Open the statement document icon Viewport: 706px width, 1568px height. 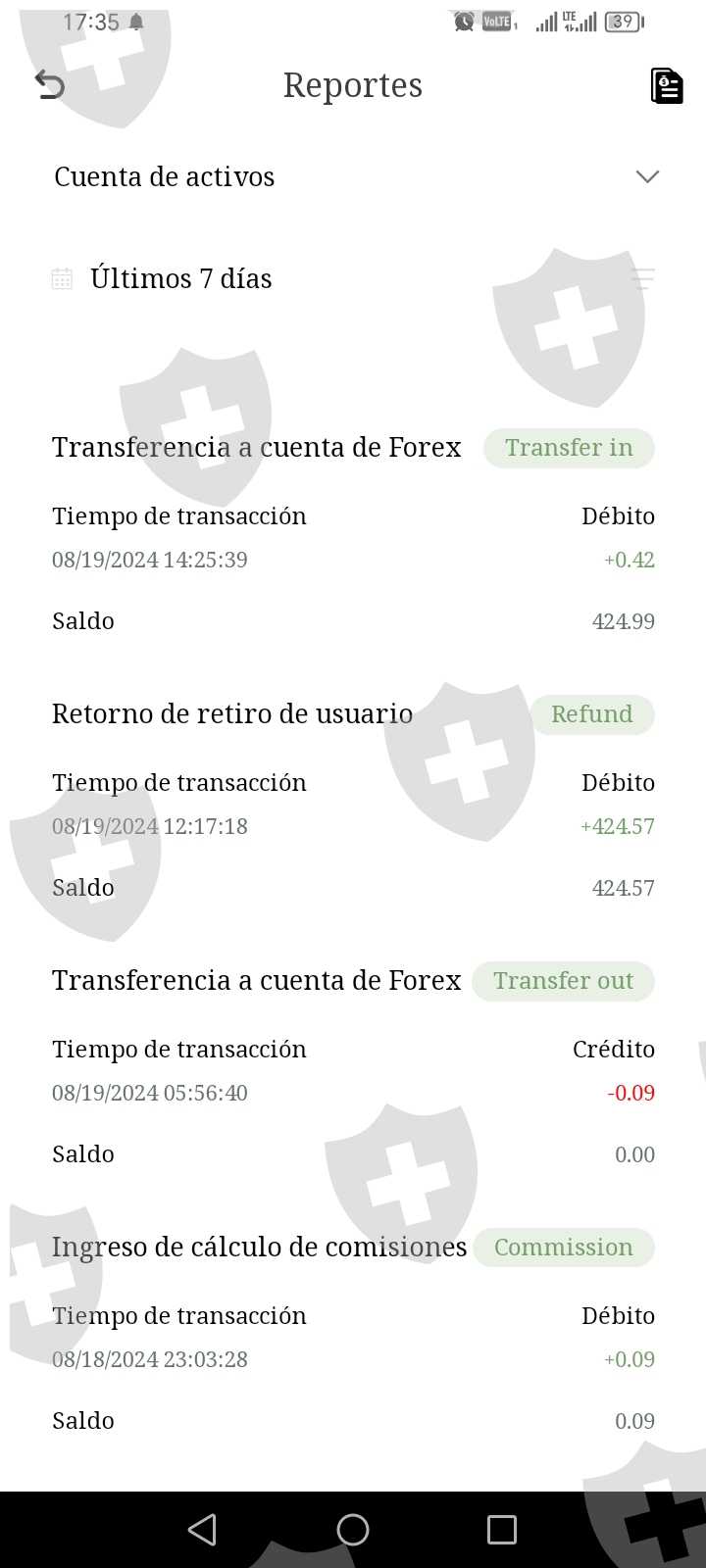click(666, 86)
